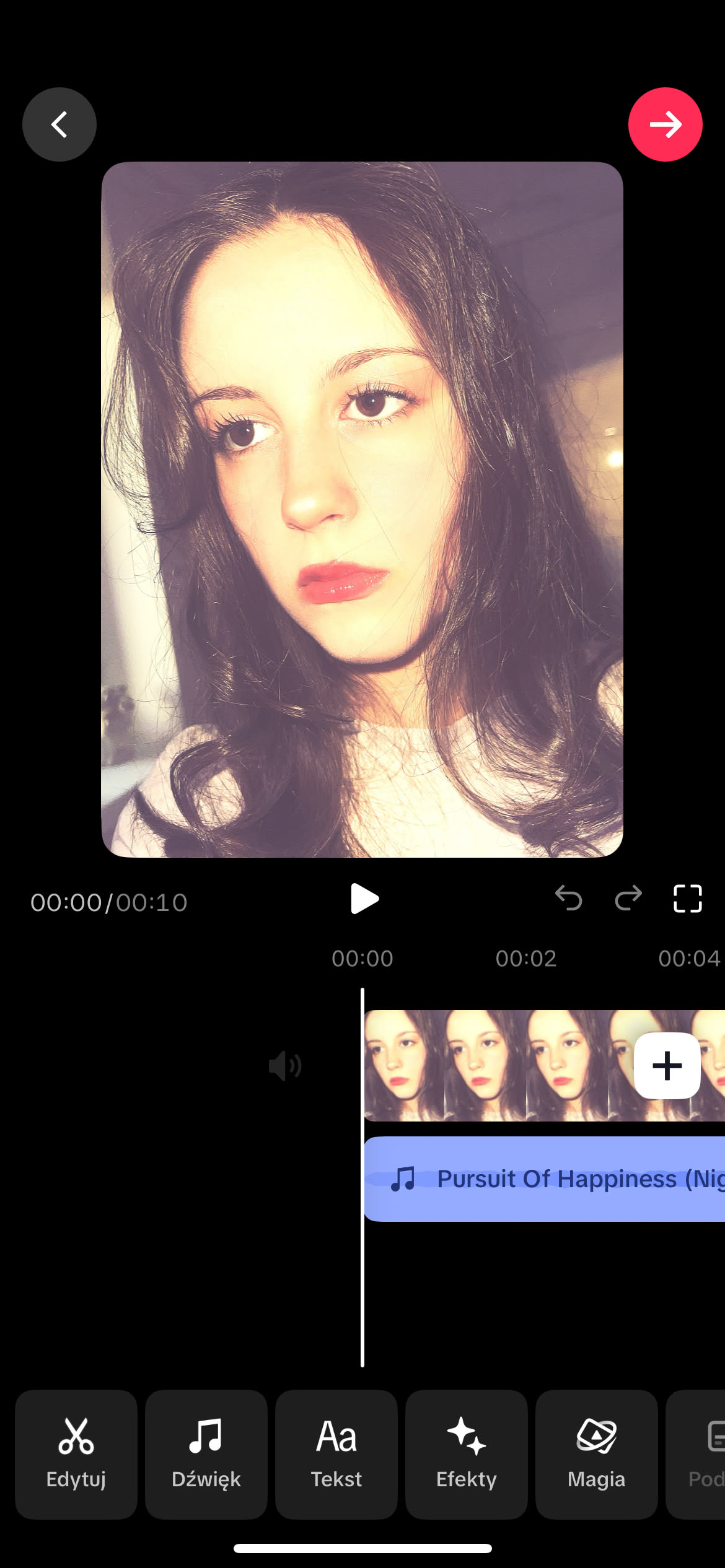Redo the last edit

tap(628, 898)
